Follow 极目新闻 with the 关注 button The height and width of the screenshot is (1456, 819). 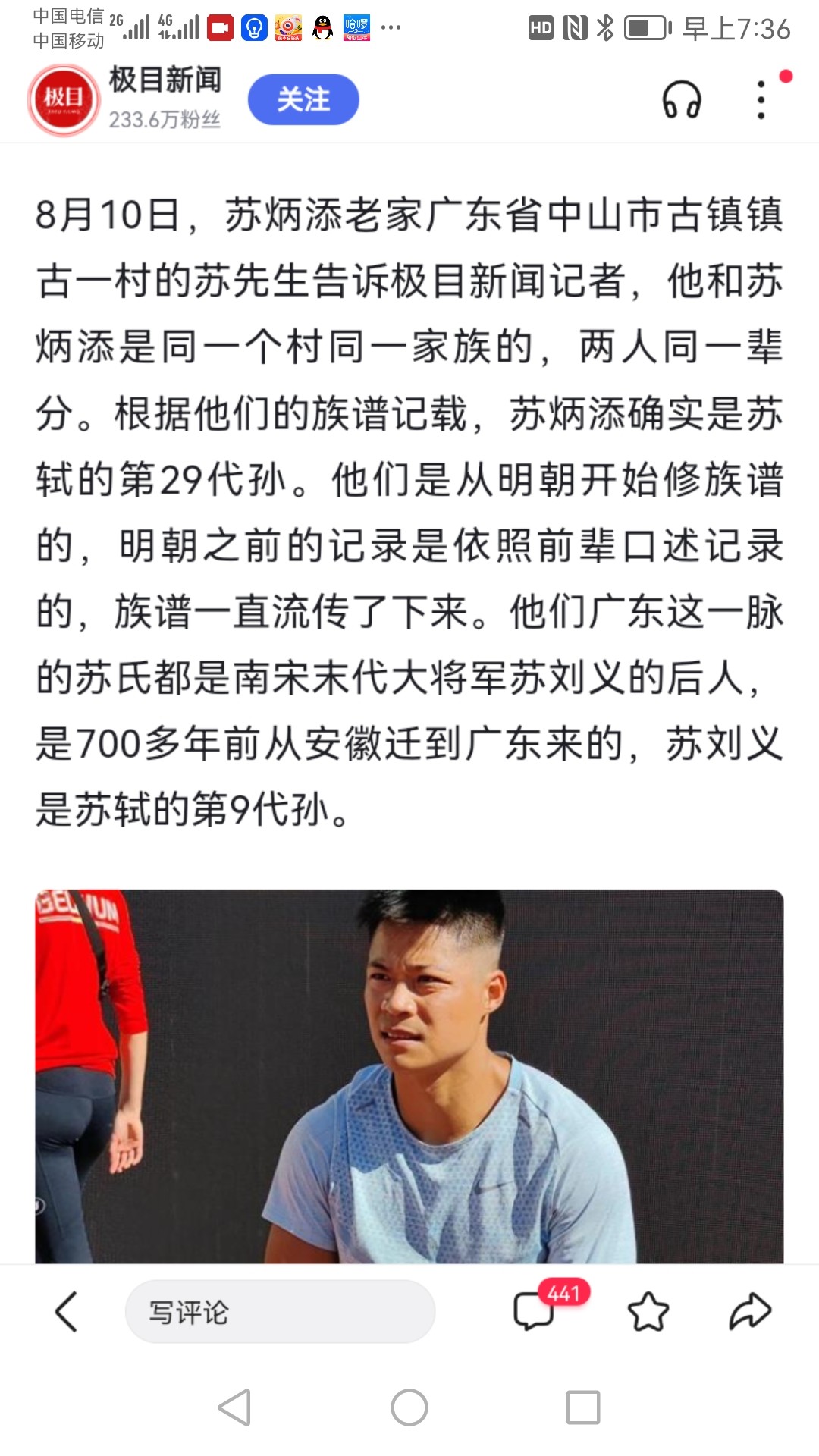(x=303, y=99)
